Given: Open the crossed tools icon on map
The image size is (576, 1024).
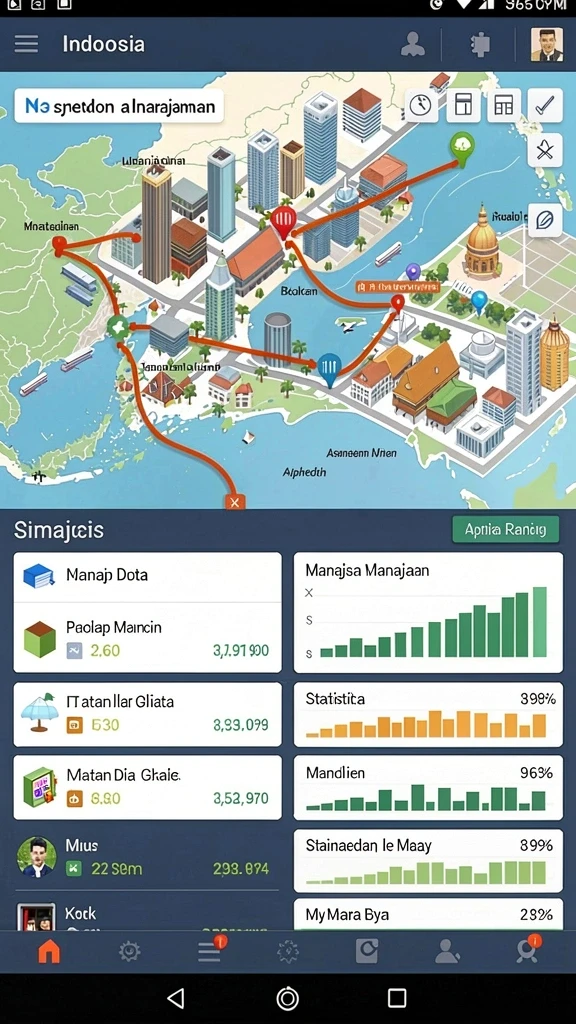Looking at the screenshot, I should tap(545, 151).
